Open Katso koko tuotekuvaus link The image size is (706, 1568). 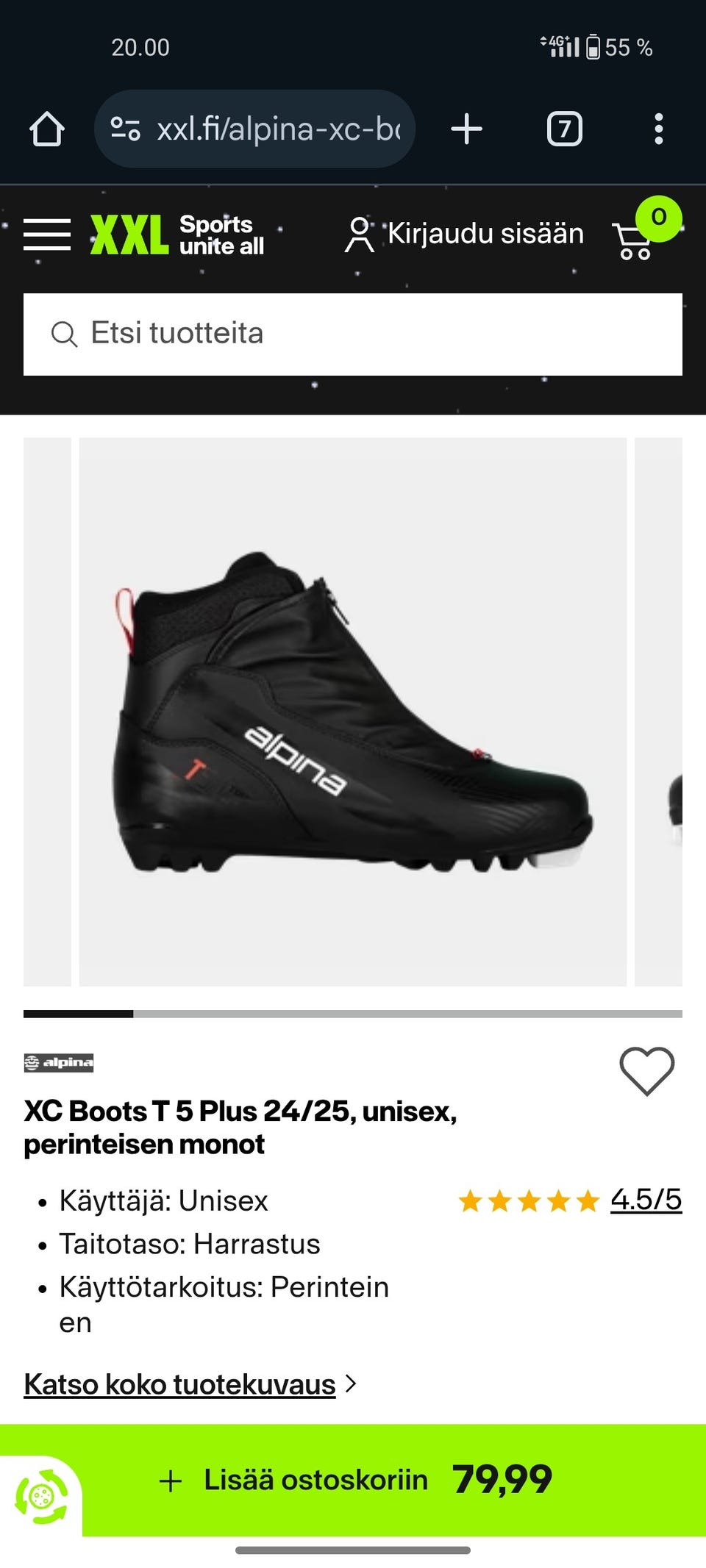[180, 1384]
